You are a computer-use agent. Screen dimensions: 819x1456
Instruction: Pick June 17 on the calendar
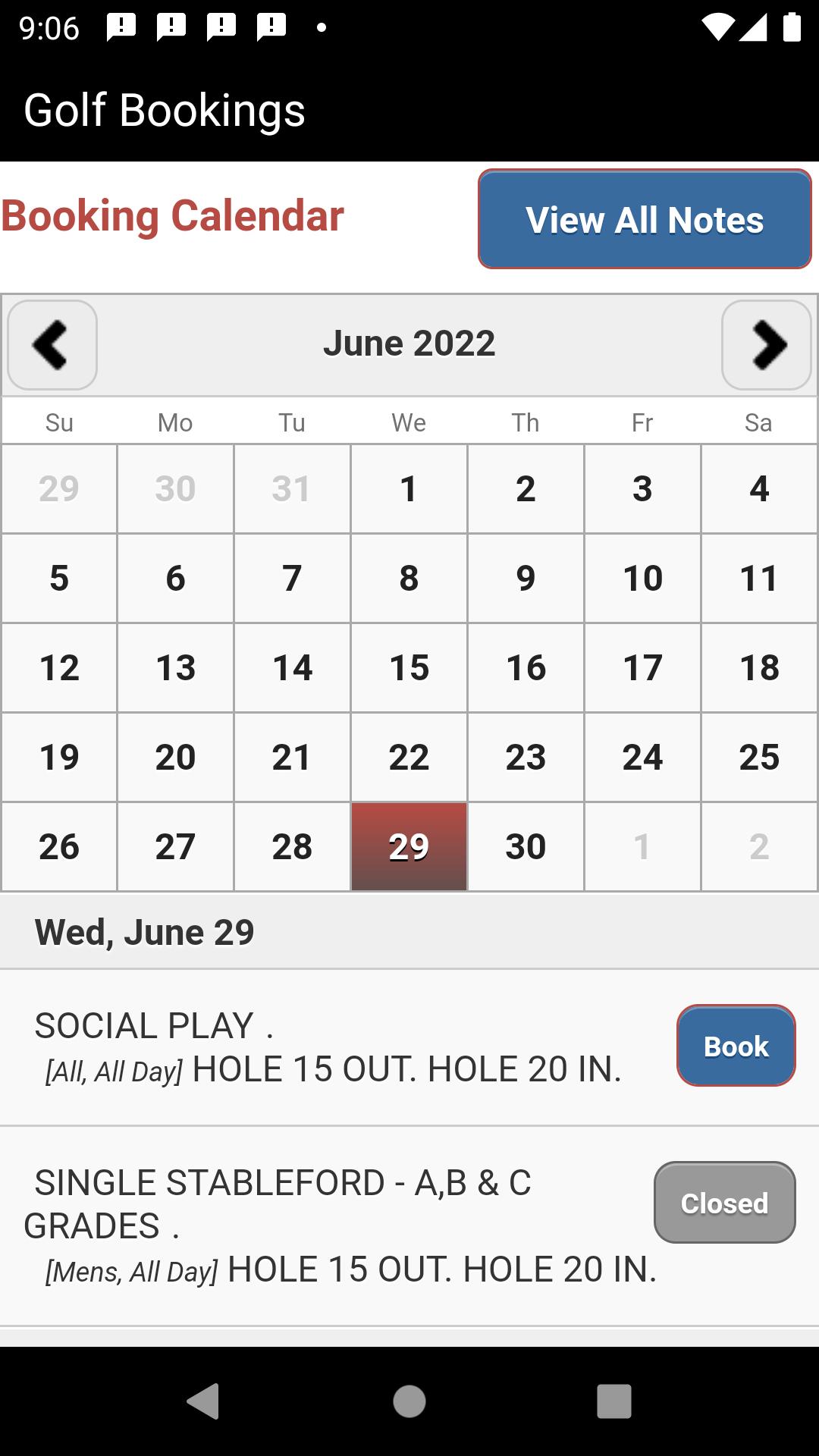pyautogui.click(x=642, y=668)
